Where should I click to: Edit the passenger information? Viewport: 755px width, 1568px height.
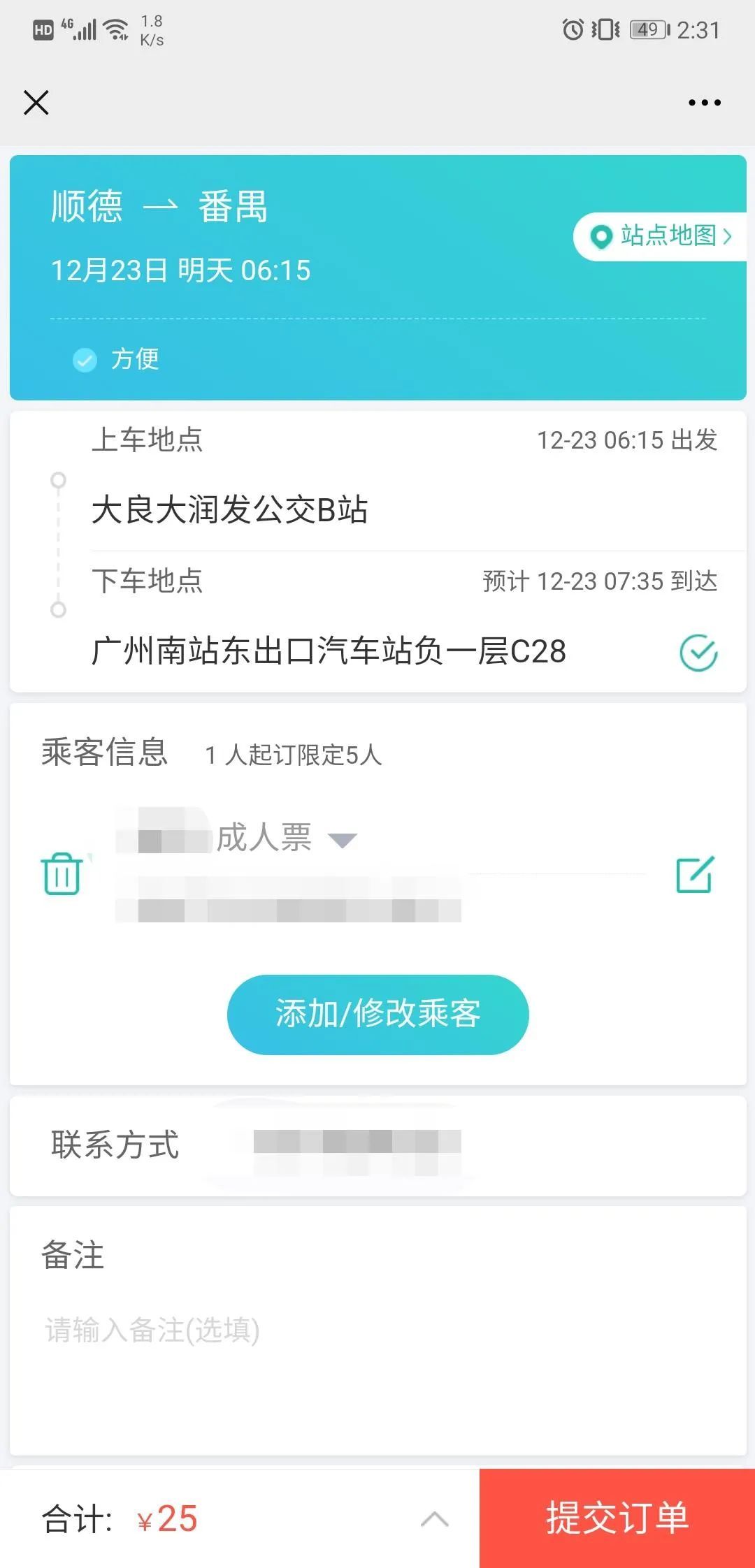point(695,874)
